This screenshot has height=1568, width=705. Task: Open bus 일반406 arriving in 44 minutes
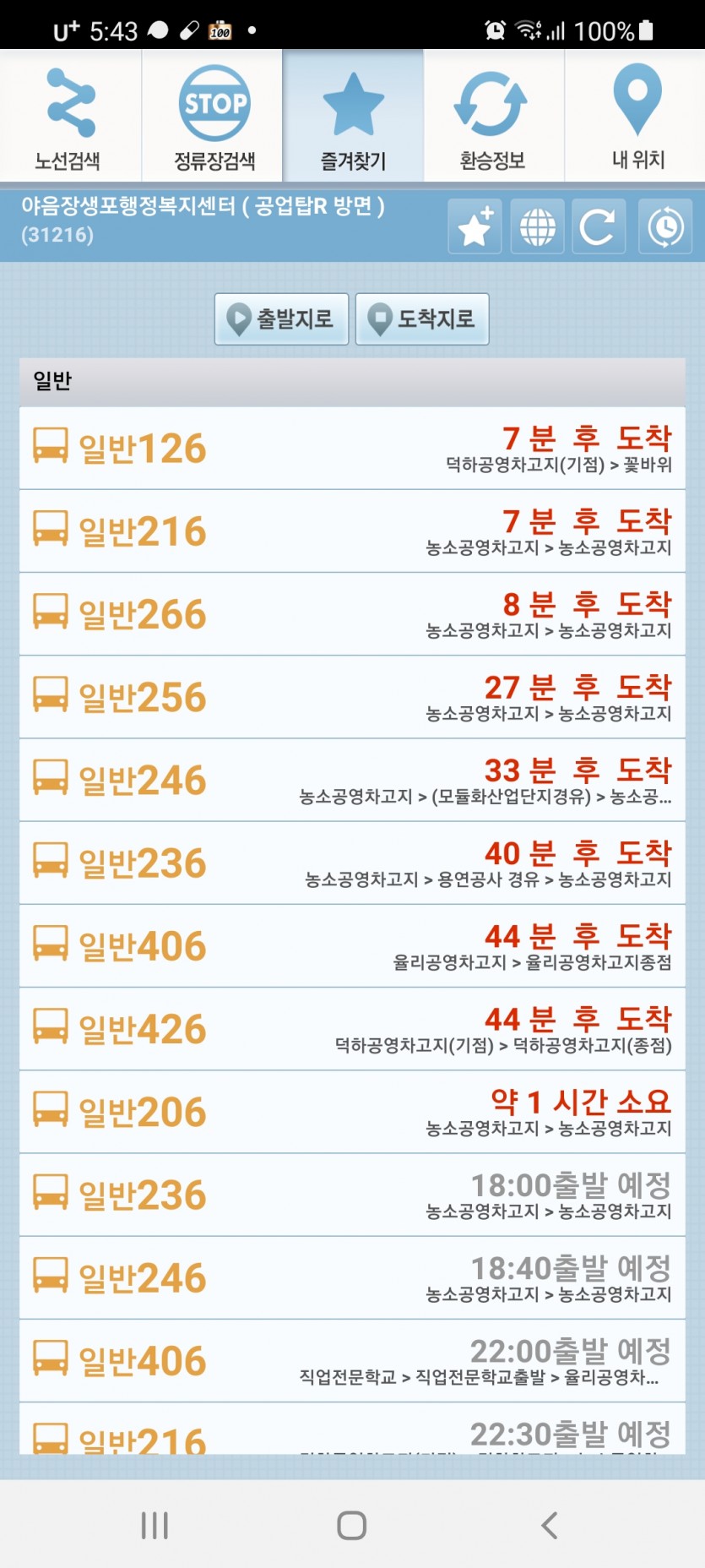(x=352, y=945)
